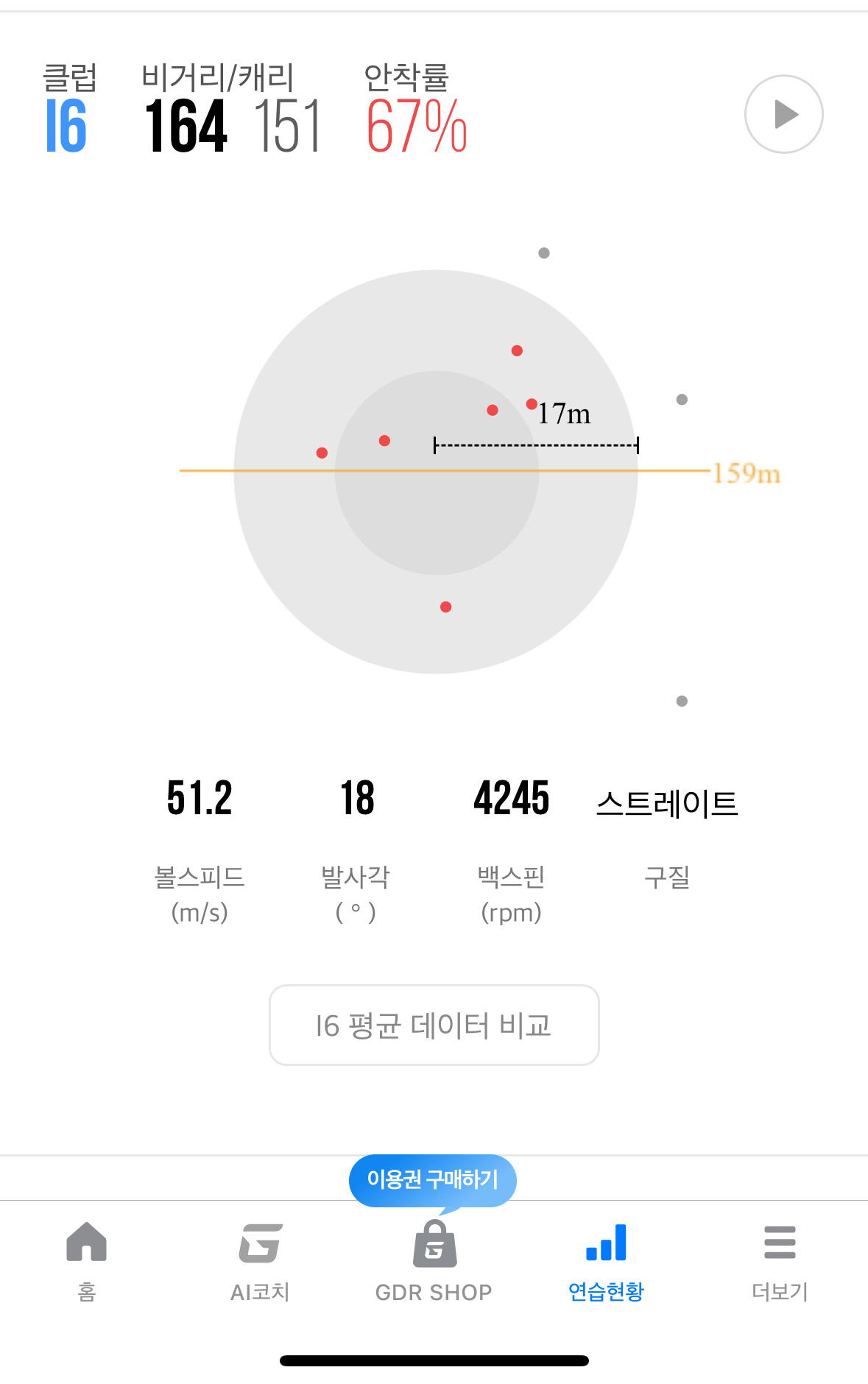Open the 더보기 menu tab

[780, 1260]
